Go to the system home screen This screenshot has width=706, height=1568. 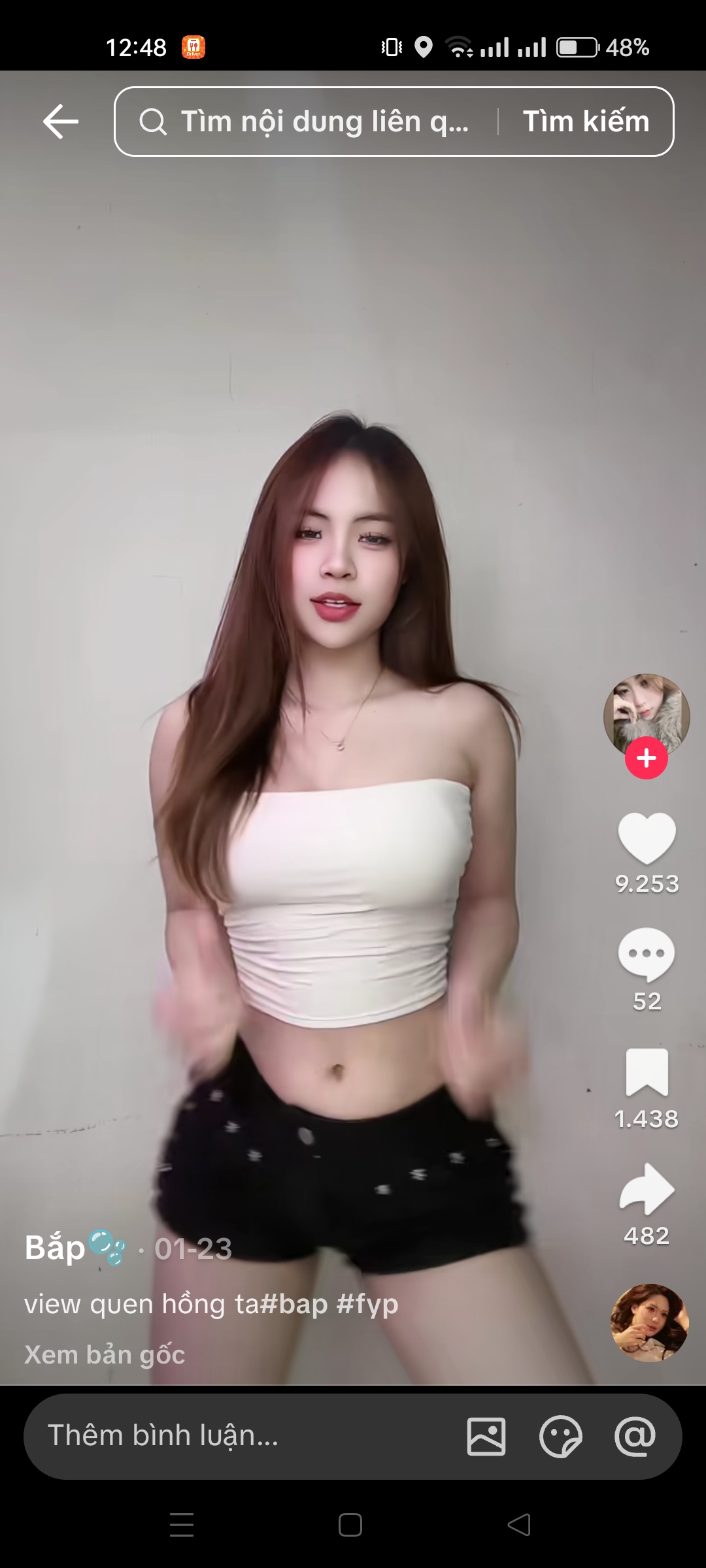(350, 1525)
